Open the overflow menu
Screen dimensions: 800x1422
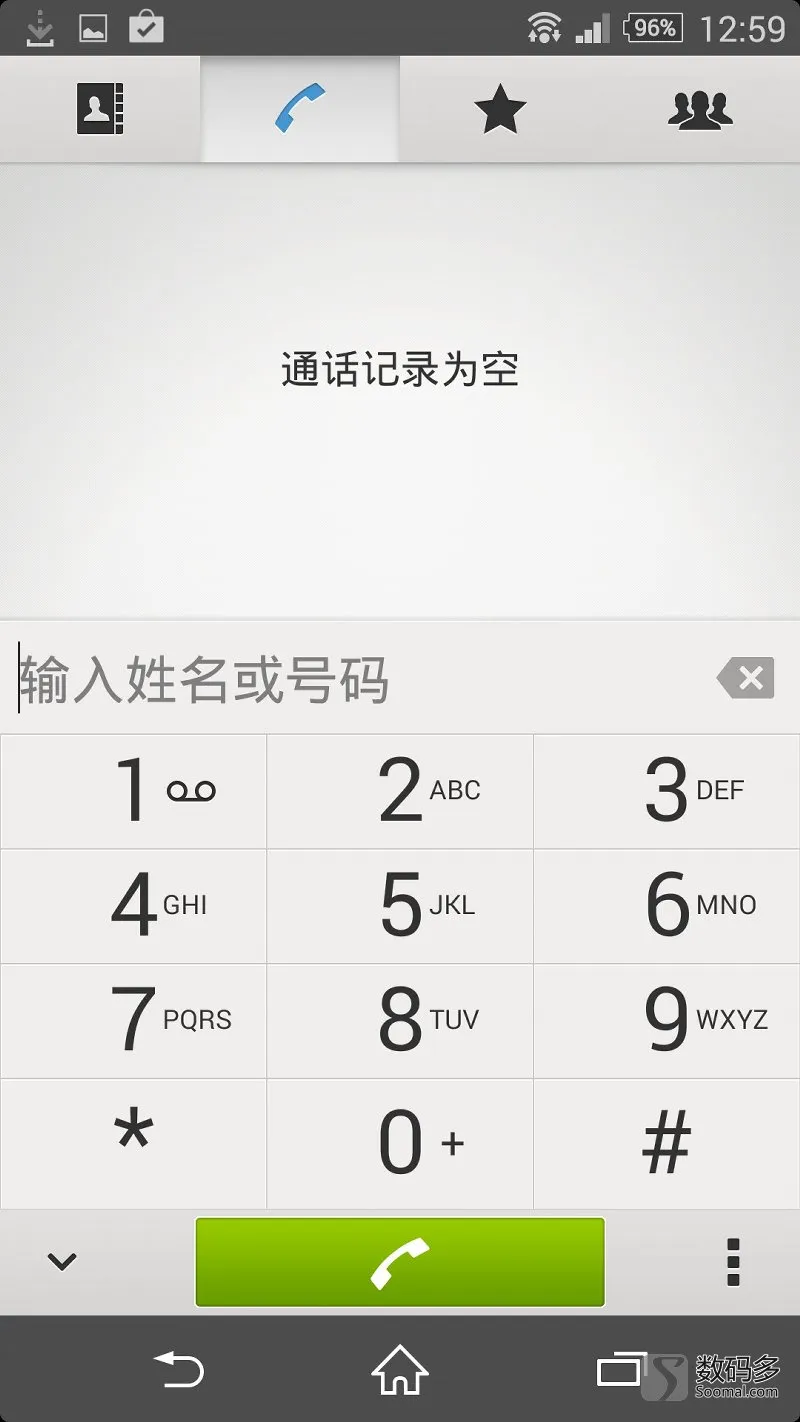[x=733, y=1262]
